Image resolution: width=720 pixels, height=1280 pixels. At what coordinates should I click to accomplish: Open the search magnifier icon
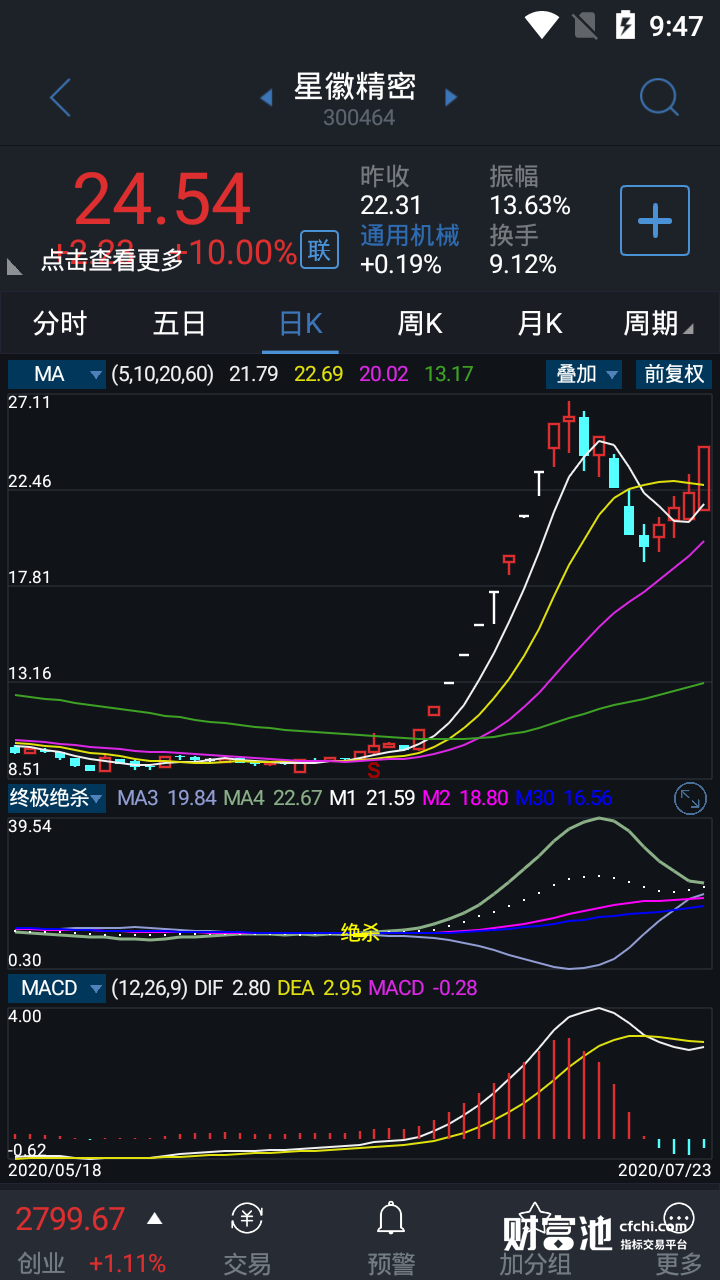coord(659,98)
